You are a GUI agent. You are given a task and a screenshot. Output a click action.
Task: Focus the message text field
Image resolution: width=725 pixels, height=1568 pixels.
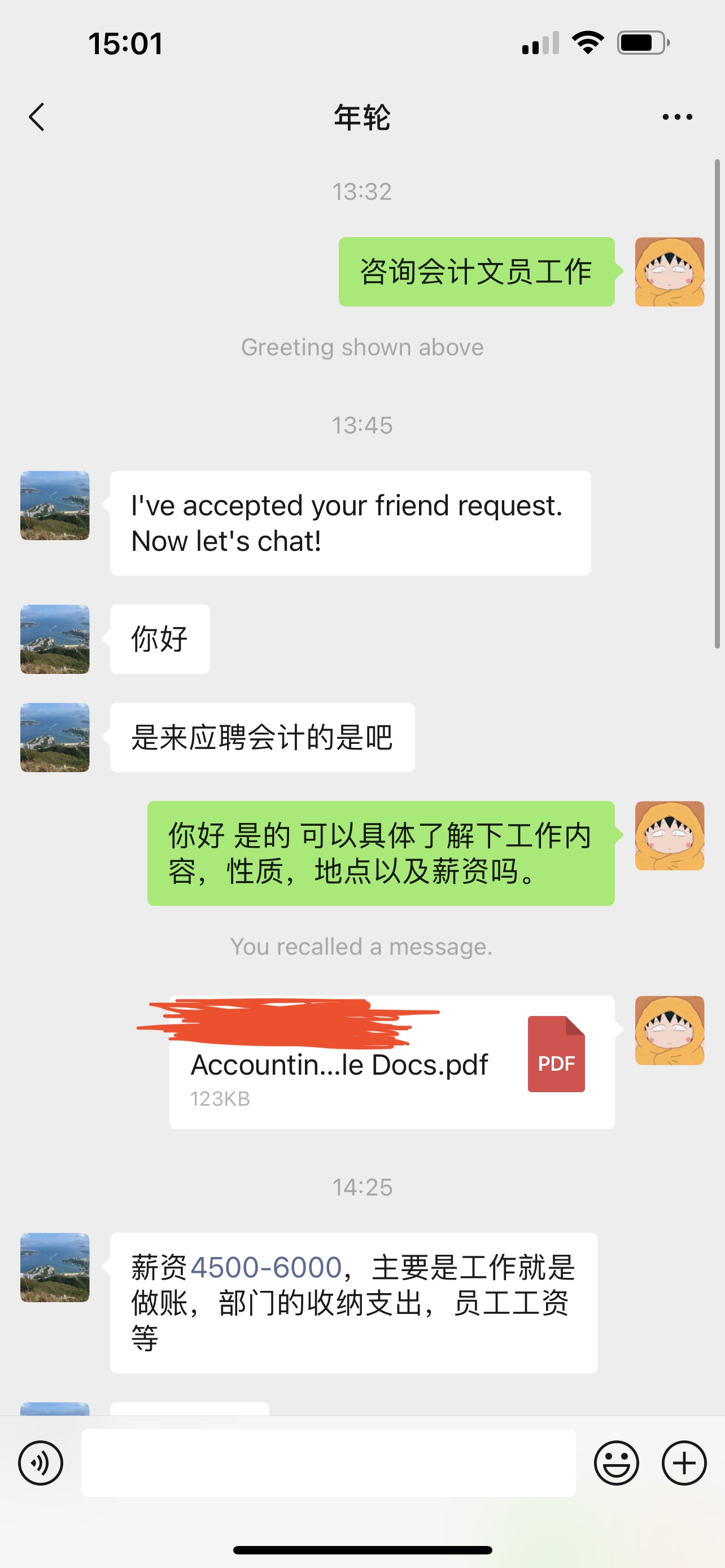point(328,1462)
